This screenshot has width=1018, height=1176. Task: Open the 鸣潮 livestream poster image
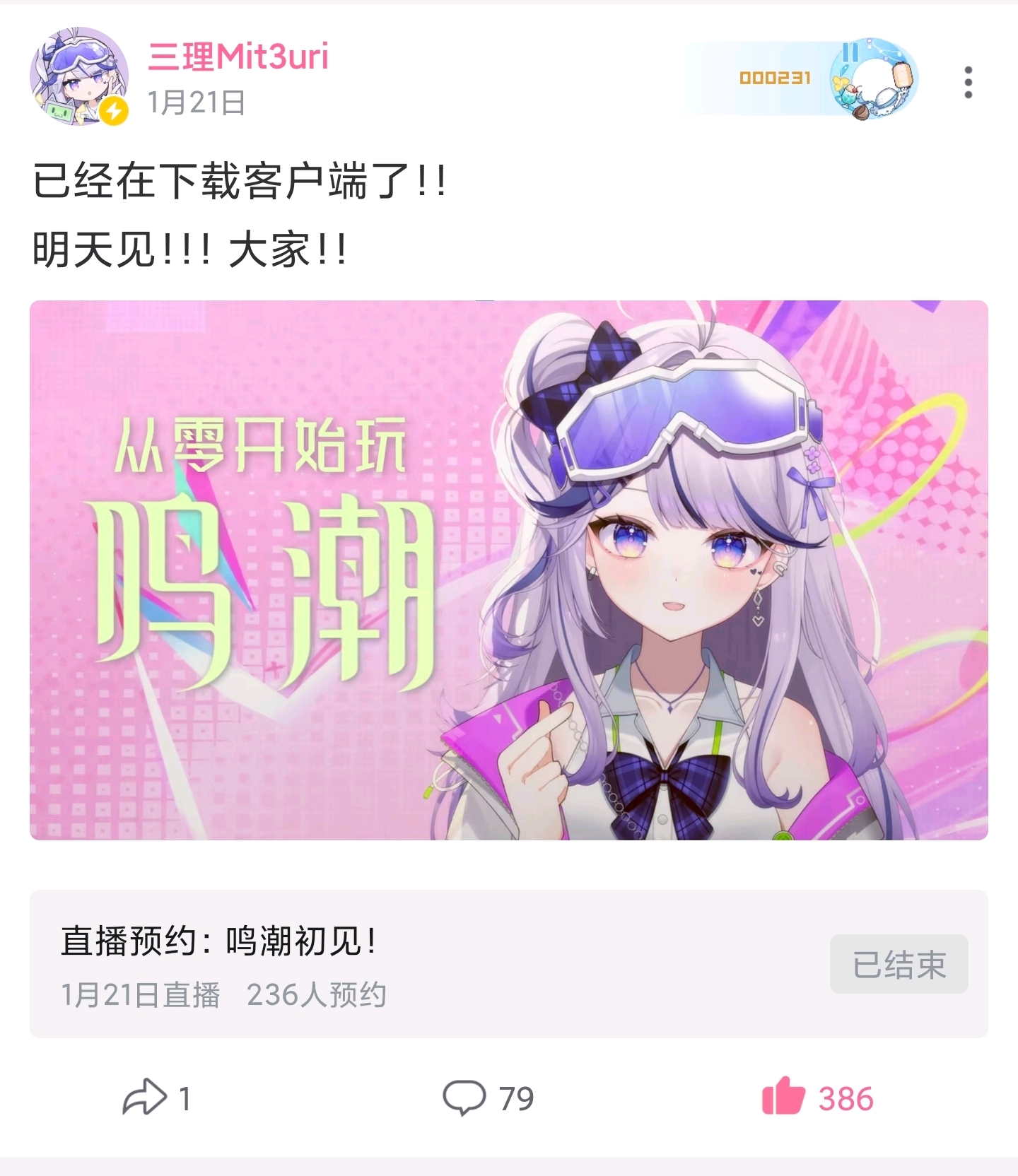(508, 570)
